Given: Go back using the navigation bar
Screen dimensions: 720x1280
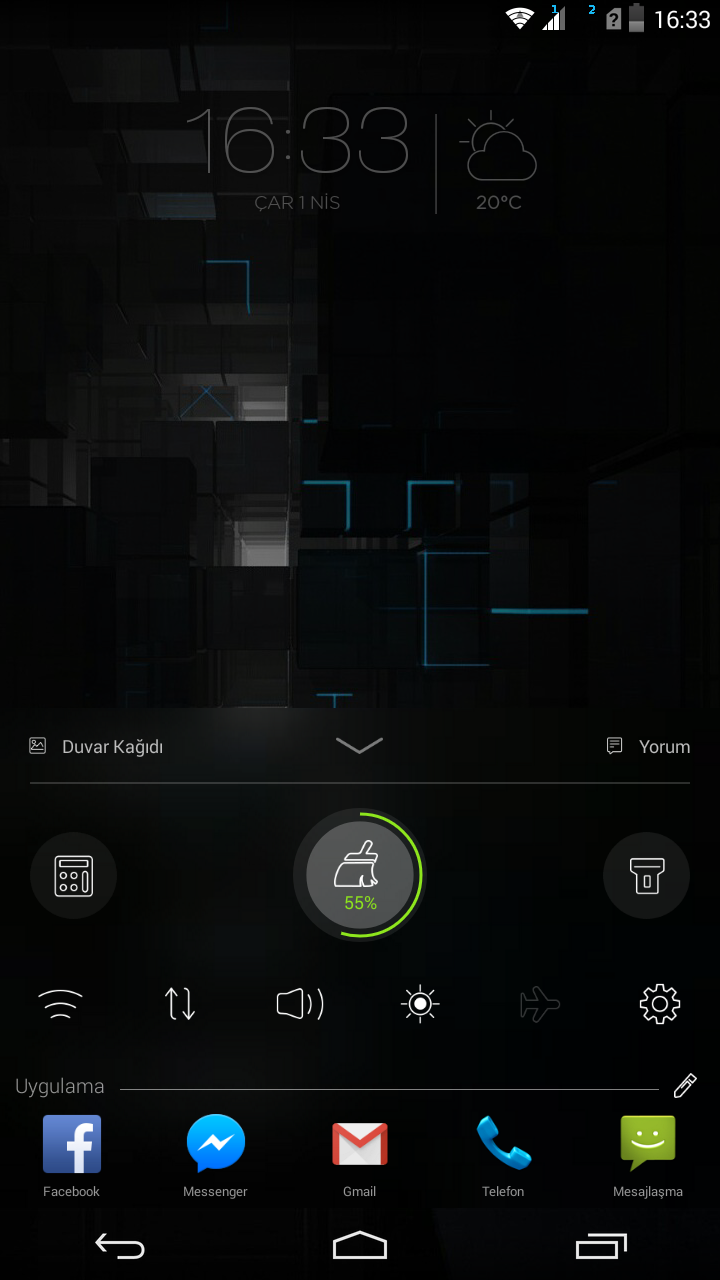Looking at the screenshot, I should click(120, 1246).
